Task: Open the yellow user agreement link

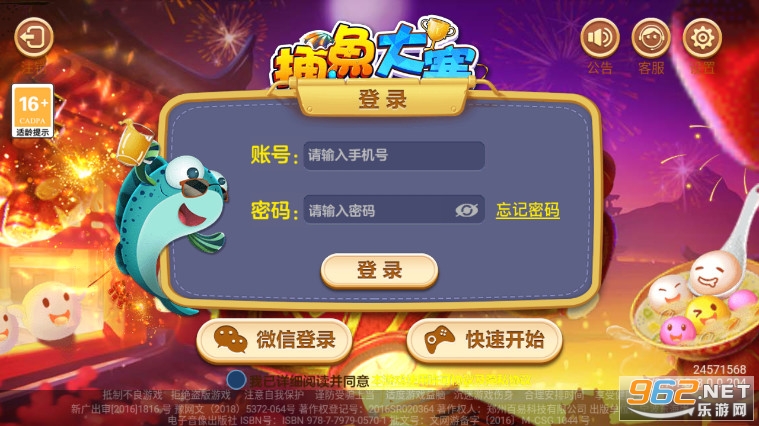Action: point(451,380)
